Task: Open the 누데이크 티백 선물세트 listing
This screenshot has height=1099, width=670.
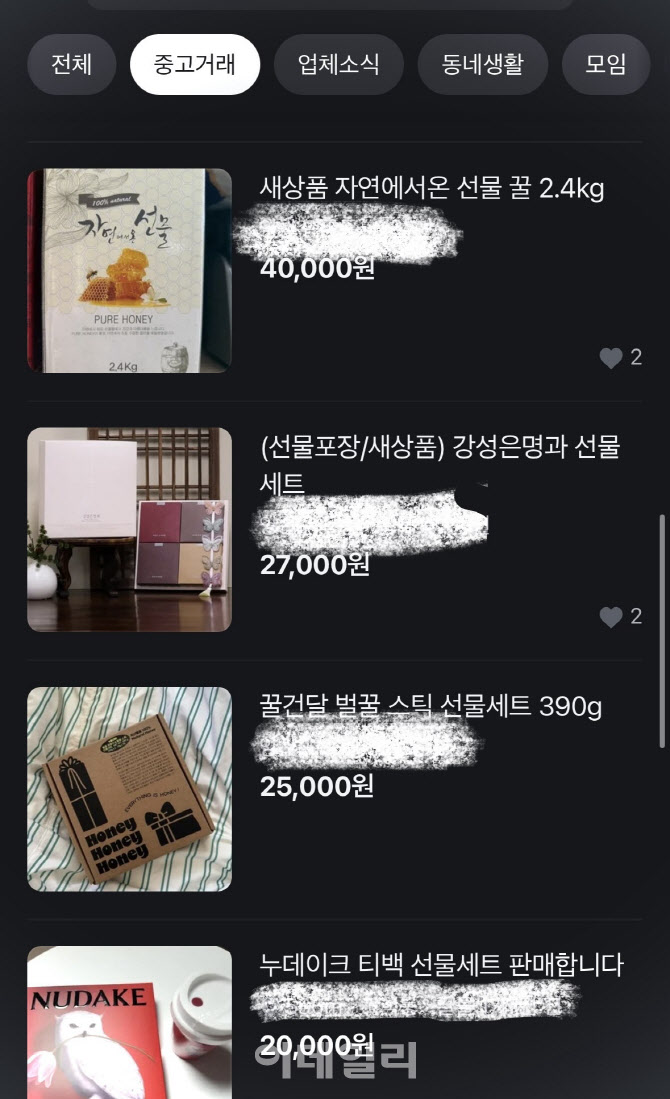Action: [x=441, y=965]
